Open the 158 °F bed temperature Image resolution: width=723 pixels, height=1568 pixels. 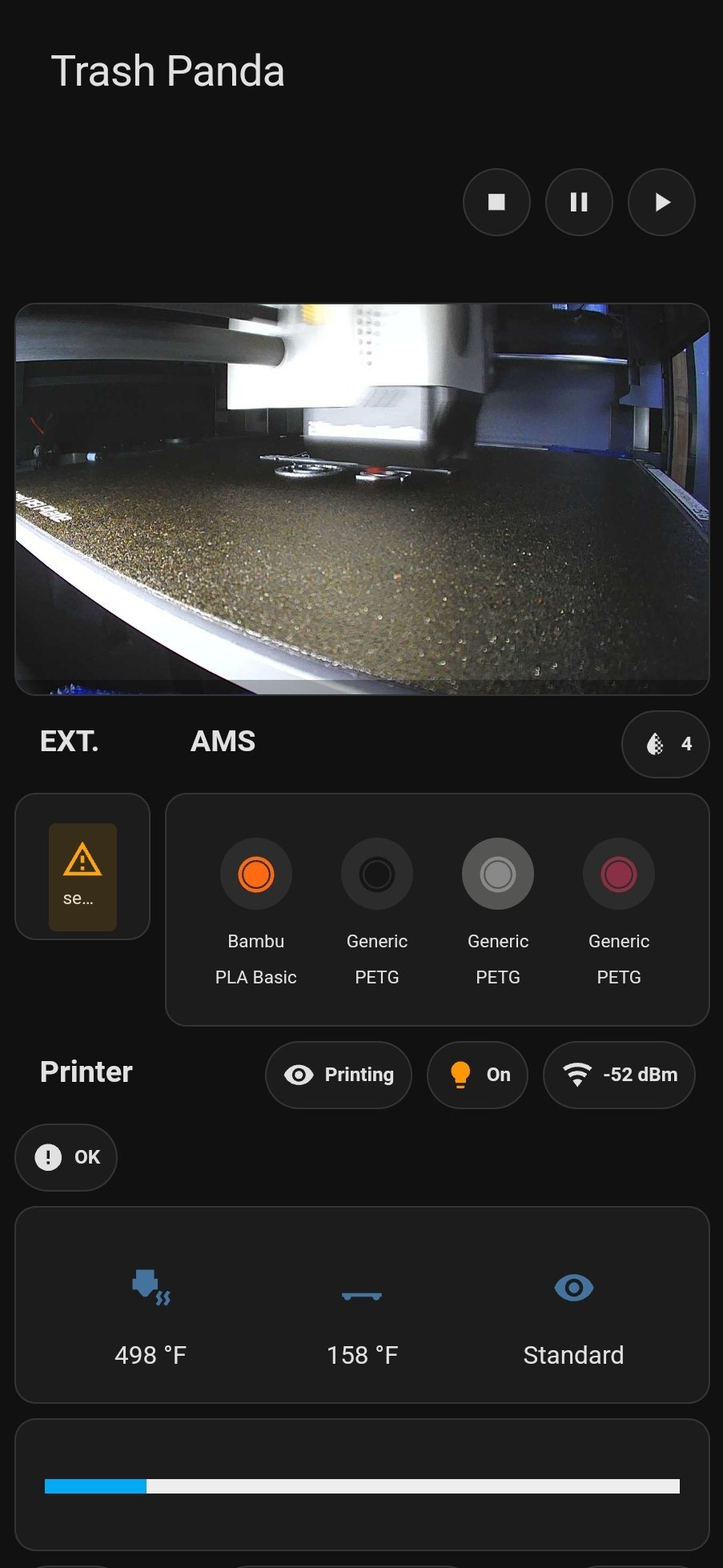click(x=362, y=1313)
